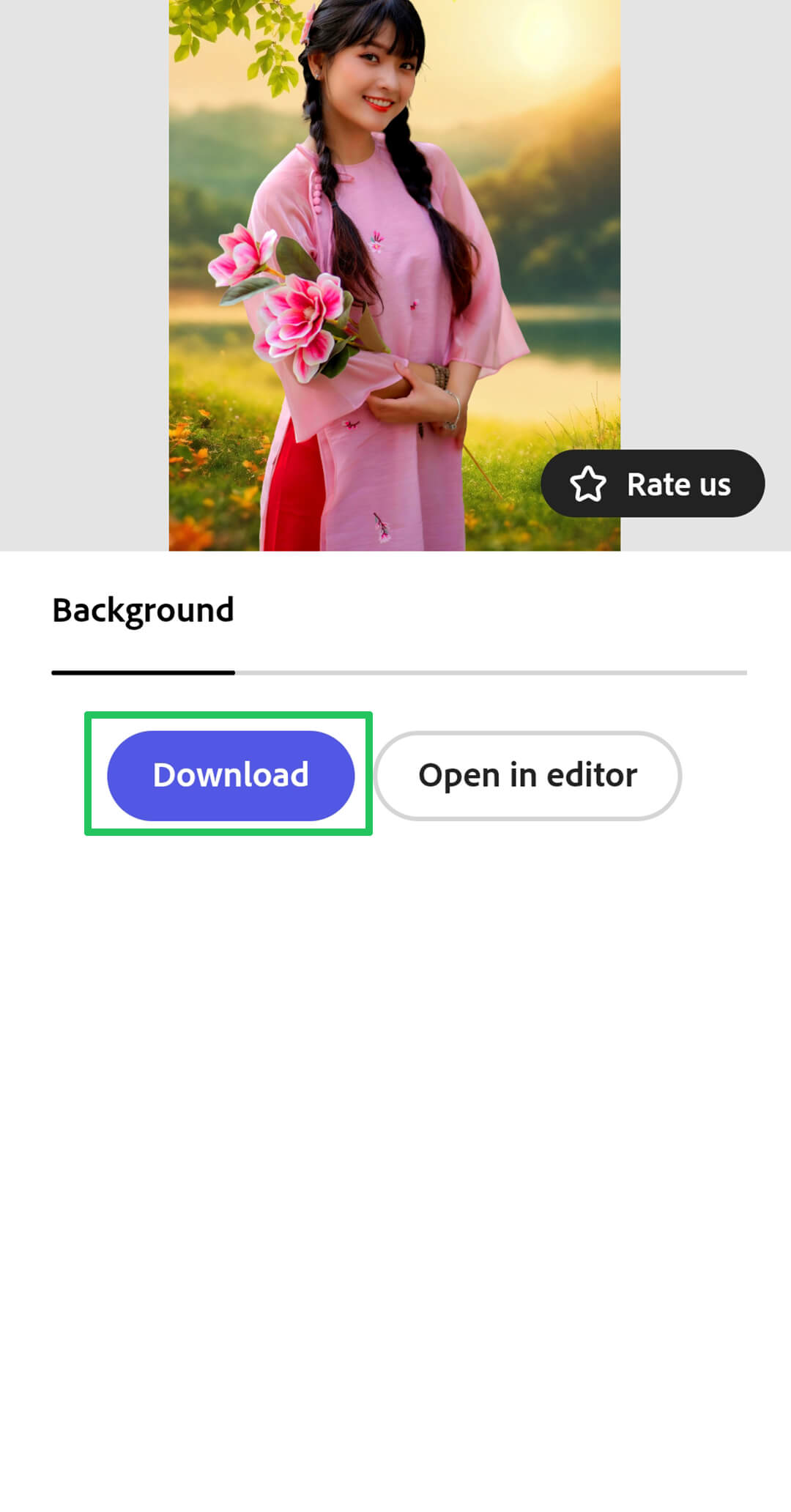This screenshot has height=1512, width=791.
Task: Tap the Download button
Action: tap(231, 775)
